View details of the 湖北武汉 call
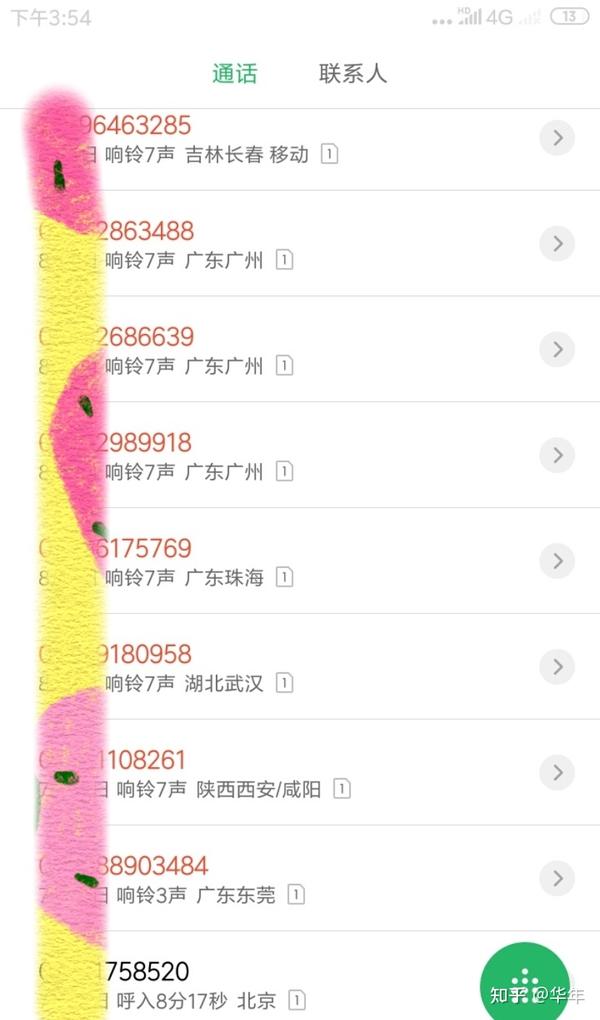The height and width of the screenshot is (1020, 600). [x=557, y=667]
